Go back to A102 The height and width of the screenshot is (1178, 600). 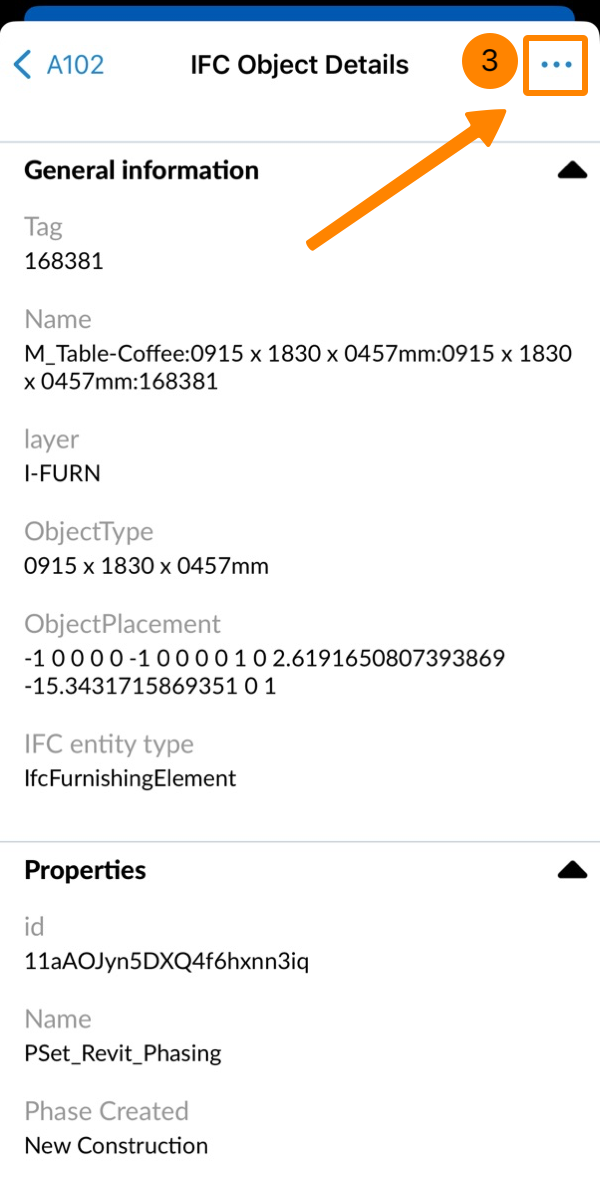(x=59, y=66)
